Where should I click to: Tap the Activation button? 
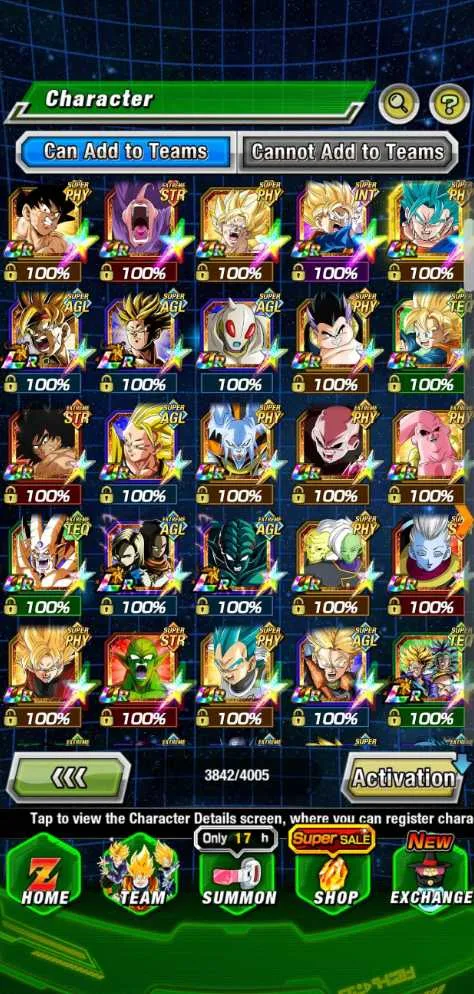pyautogui.click(x=404, y=777)
